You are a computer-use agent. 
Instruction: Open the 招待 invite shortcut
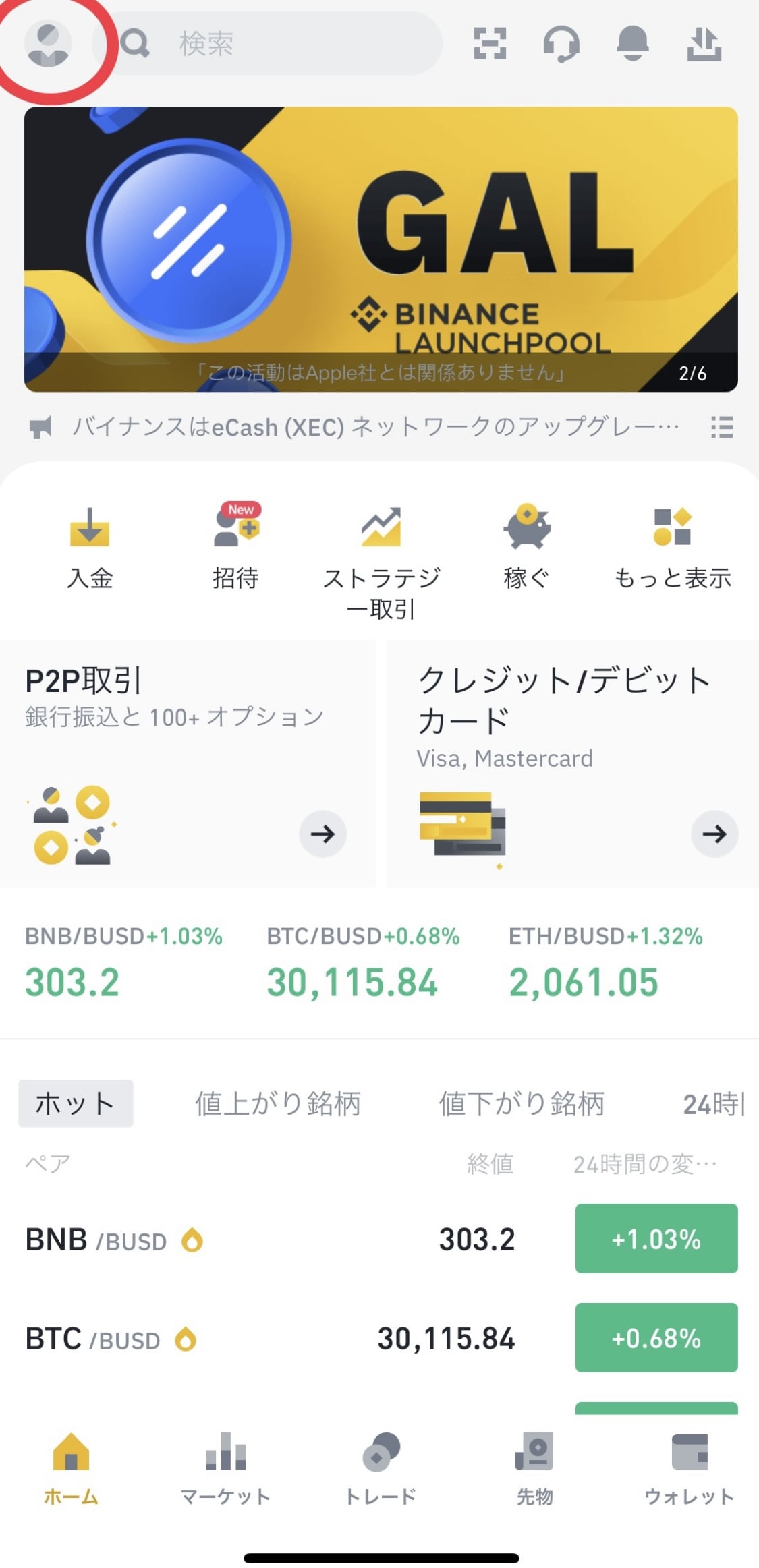click(235, 548)
